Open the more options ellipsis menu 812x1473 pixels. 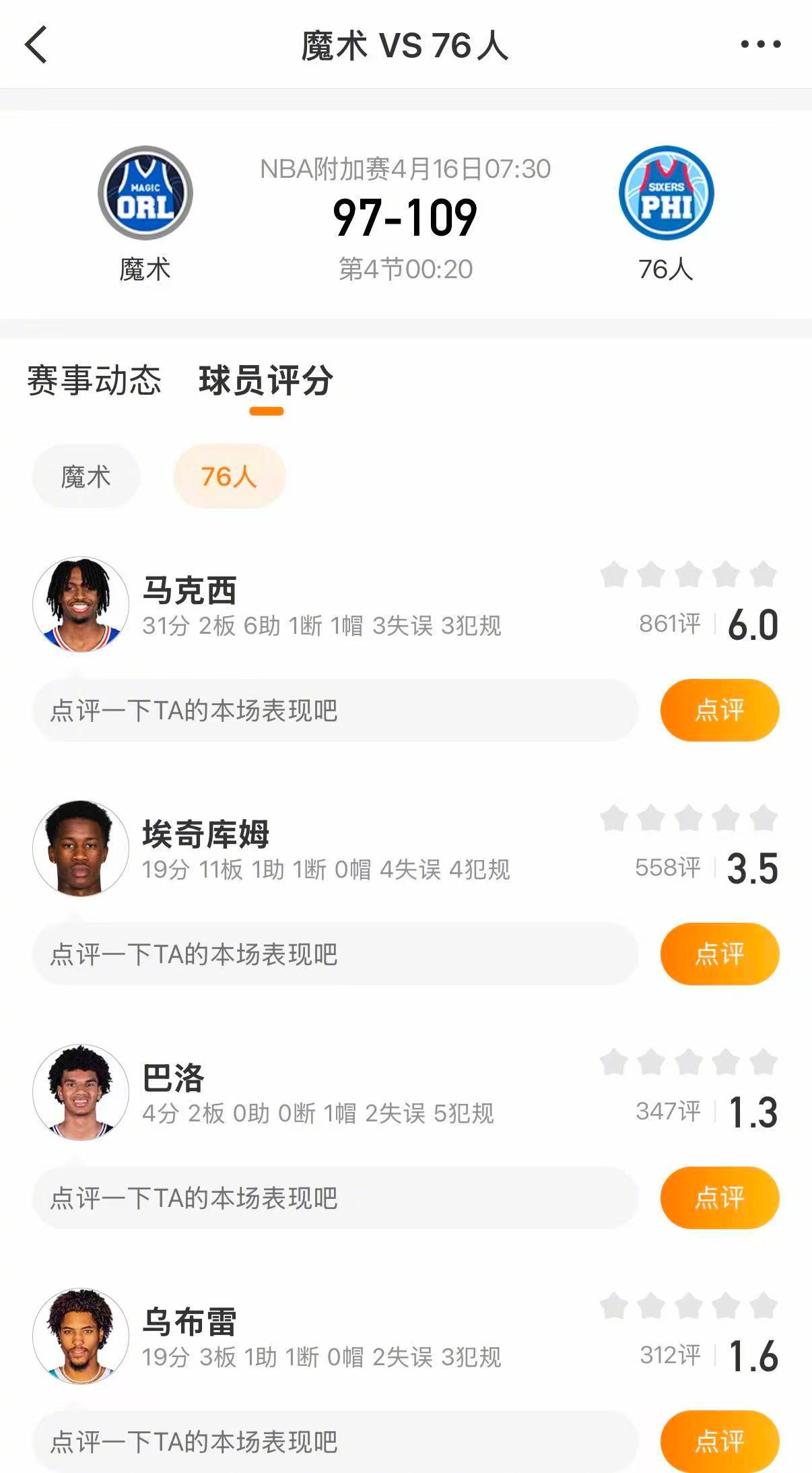759,44
